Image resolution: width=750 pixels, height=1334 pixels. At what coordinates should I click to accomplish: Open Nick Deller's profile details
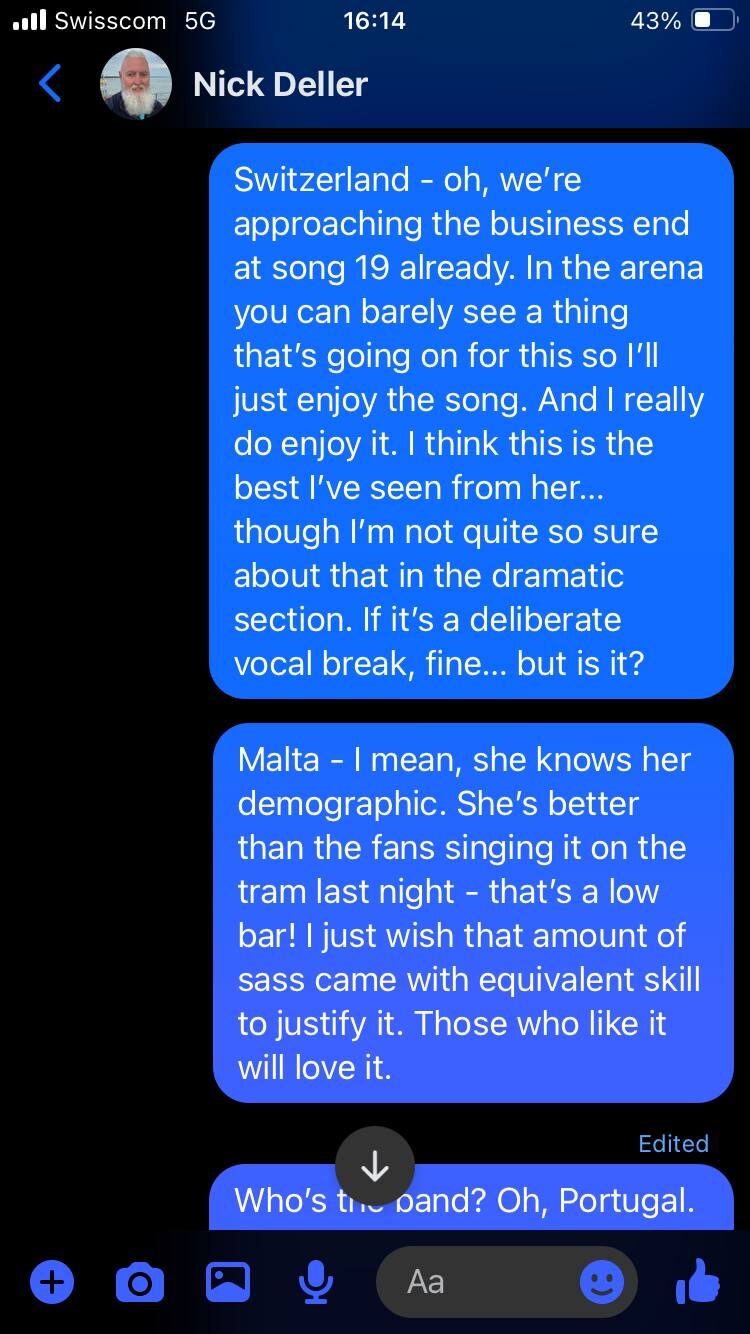280,84
